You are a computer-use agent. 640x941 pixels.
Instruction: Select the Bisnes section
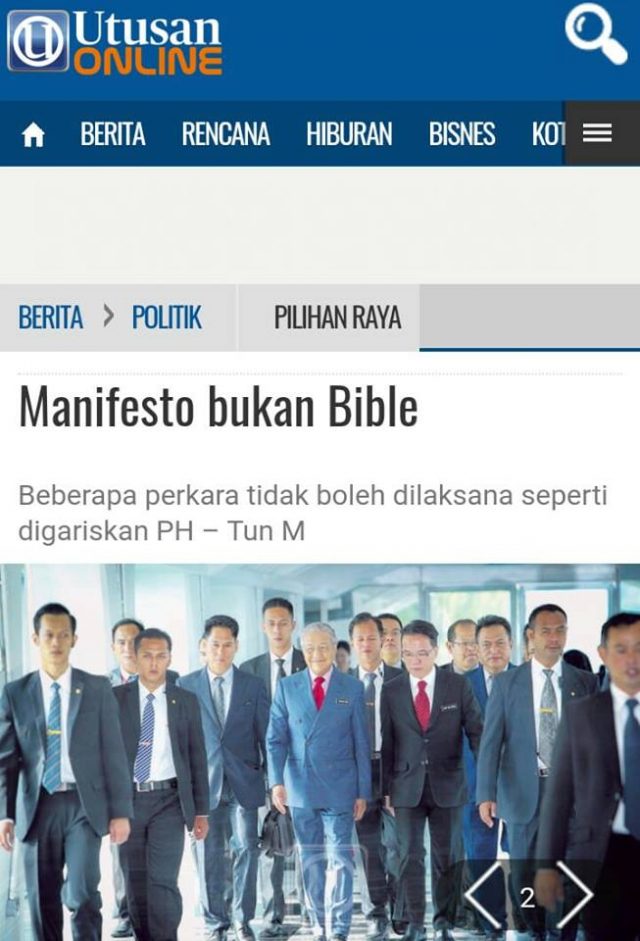[x=461, y=134]
